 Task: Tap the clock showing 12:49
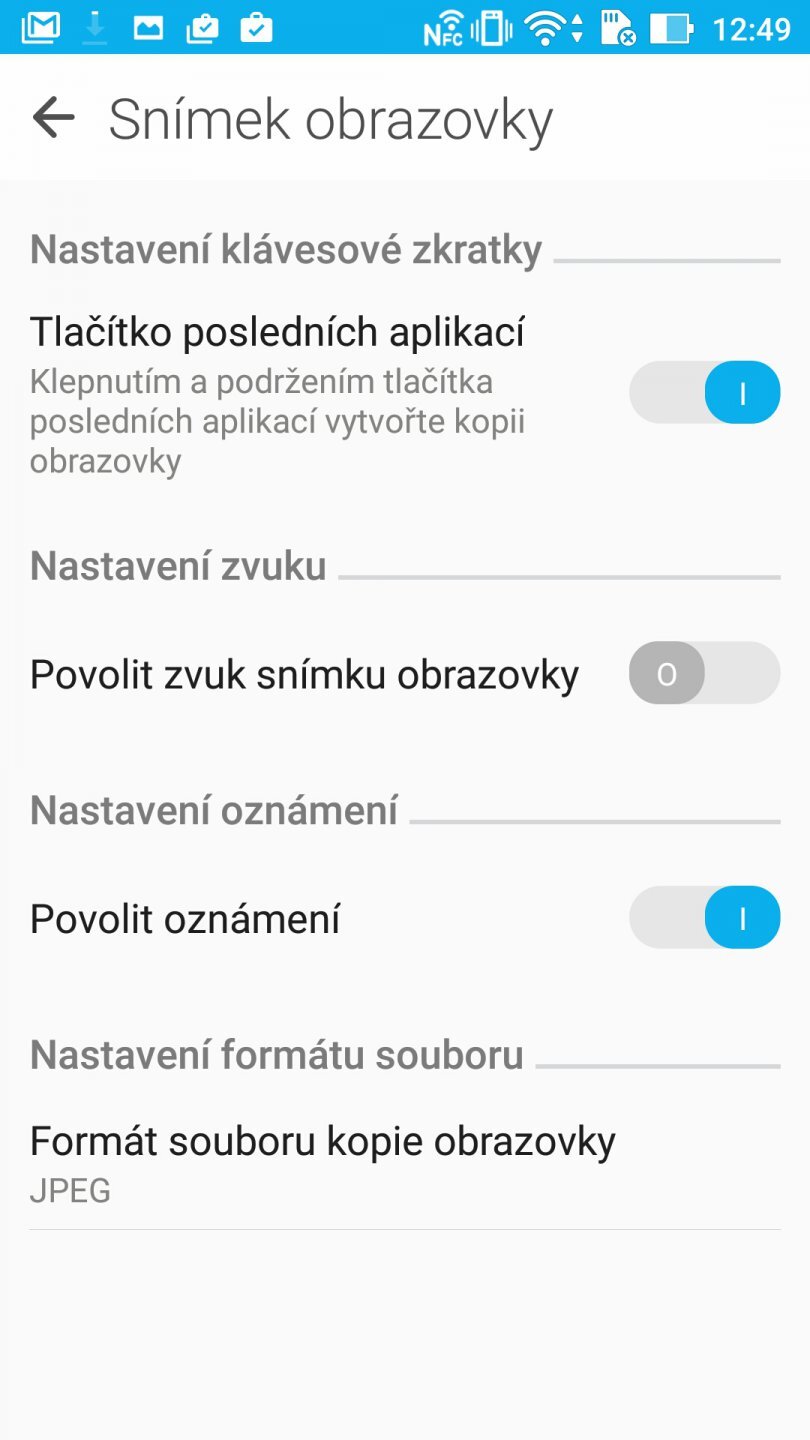[x=755, y=28]
